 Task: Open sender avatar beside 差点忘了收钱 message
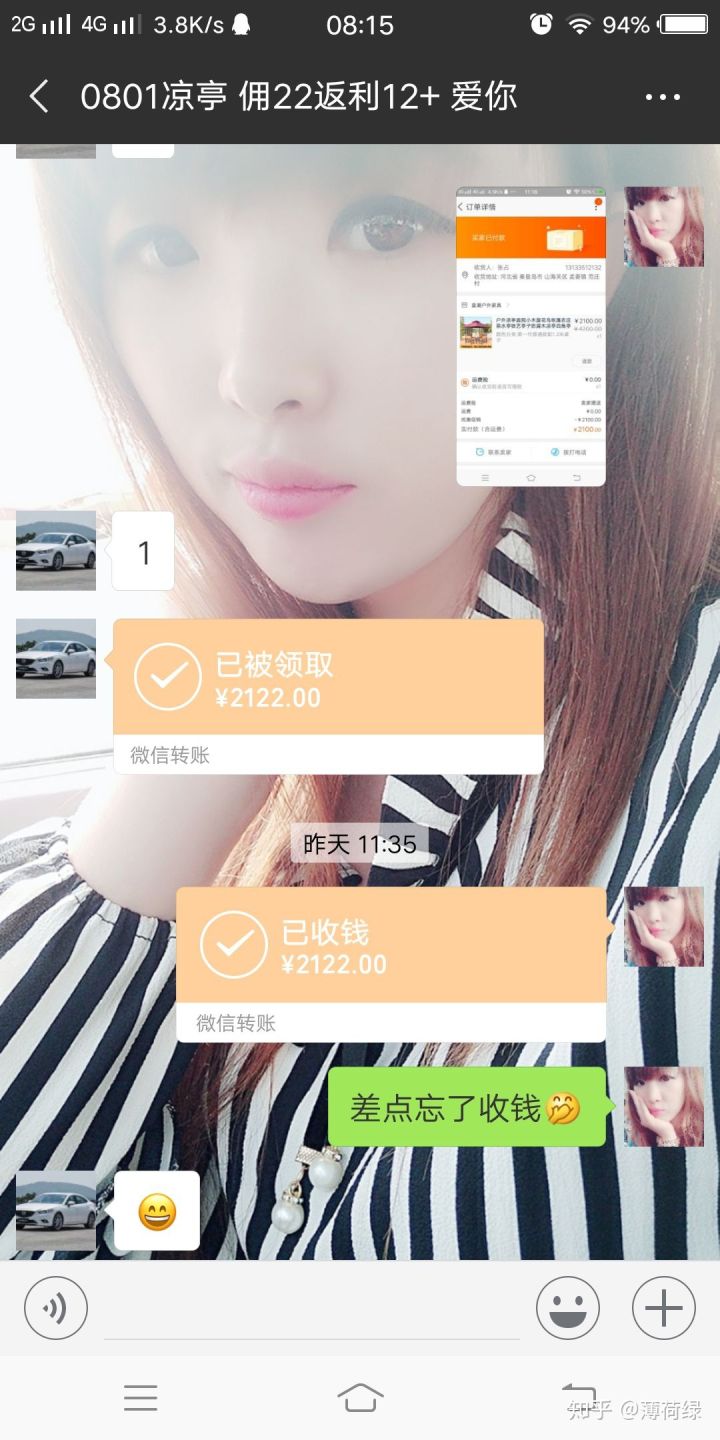pyautogui.click(x=664, y=1106)
